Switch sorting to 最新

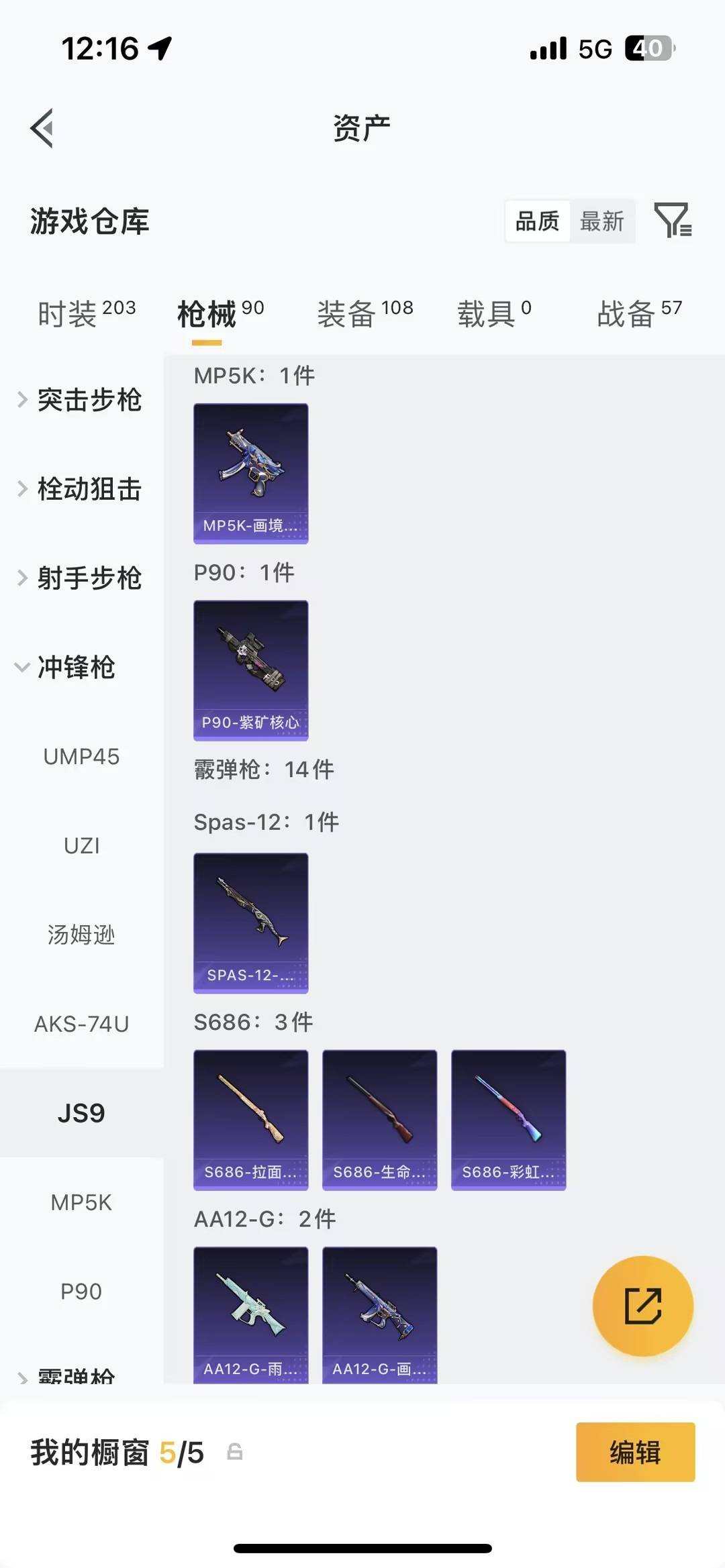pyautogui.click(x=602, y=221)
